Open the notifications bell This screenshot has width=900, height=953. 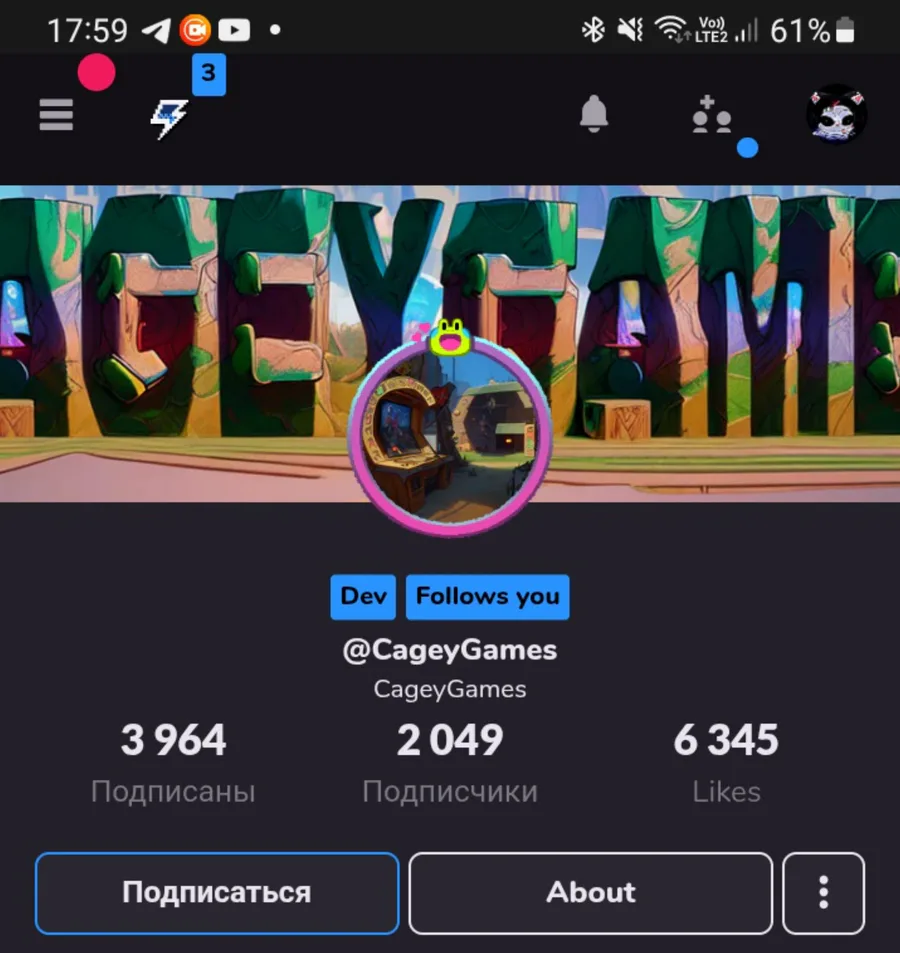click(593, 116)
